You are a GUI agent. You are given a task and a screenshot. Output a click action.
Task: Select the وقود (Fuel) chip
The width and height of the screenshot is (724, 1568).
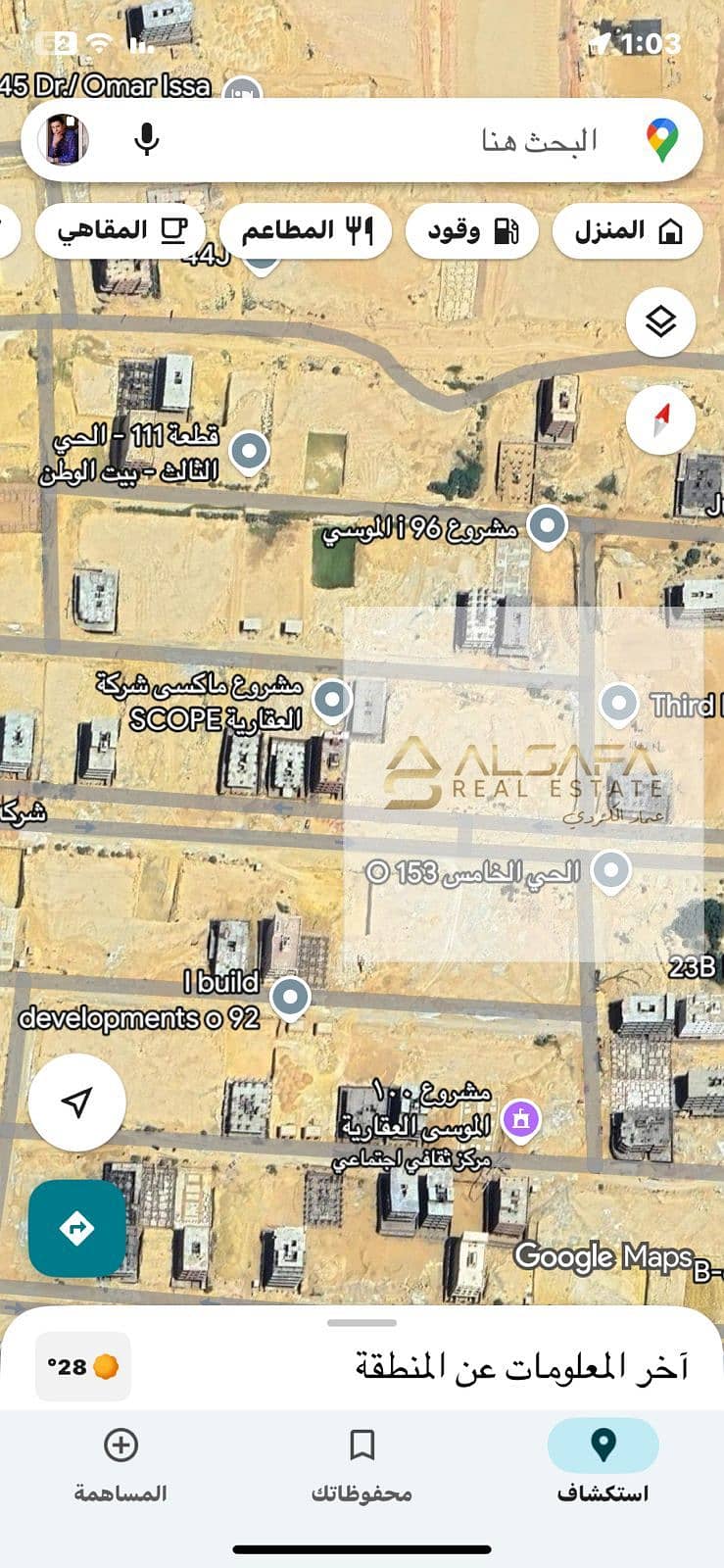pyautogui.click(x=473, y=231)
